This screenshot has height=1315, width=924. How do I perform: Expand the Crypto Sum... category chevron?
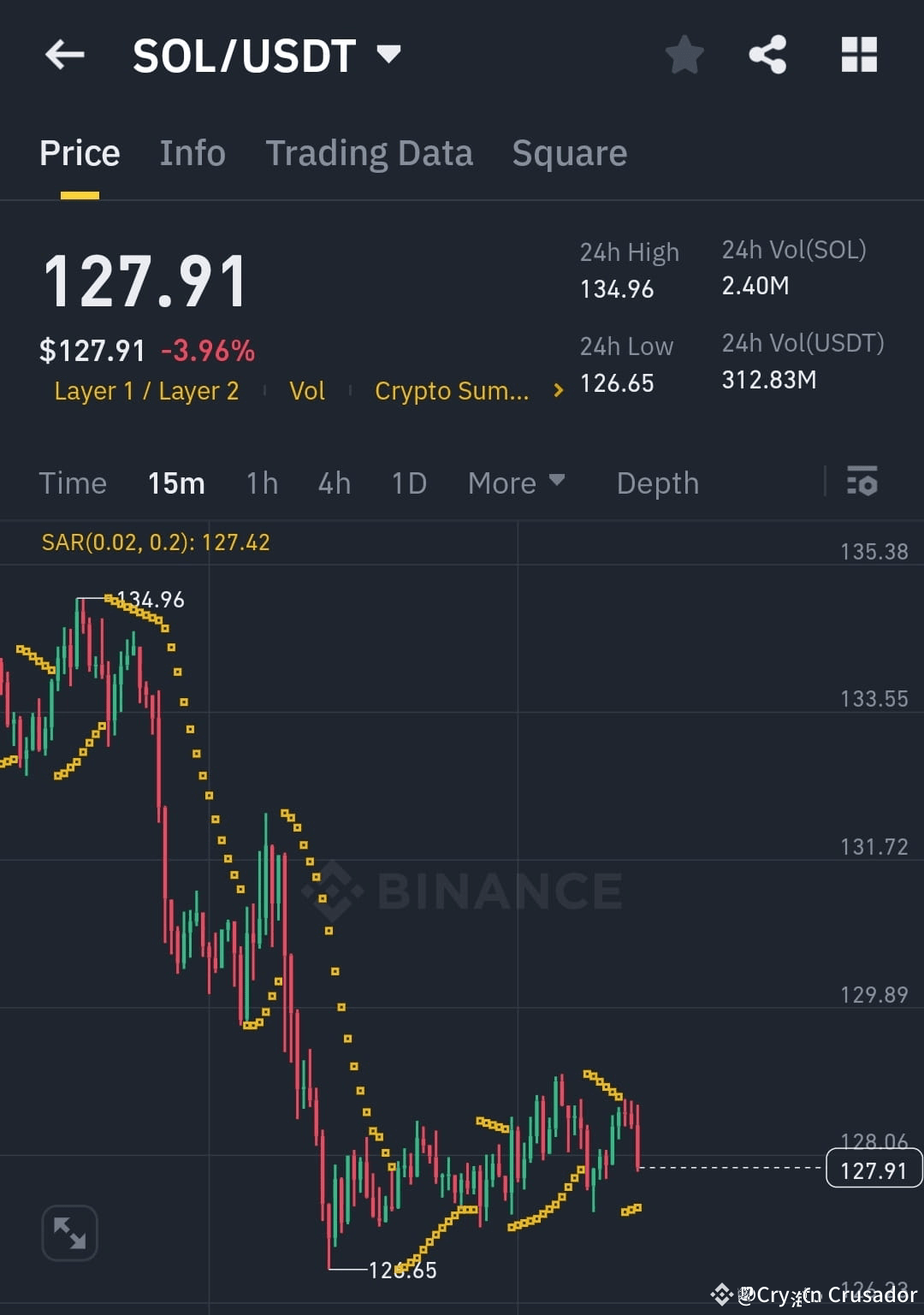click(557, 391)
